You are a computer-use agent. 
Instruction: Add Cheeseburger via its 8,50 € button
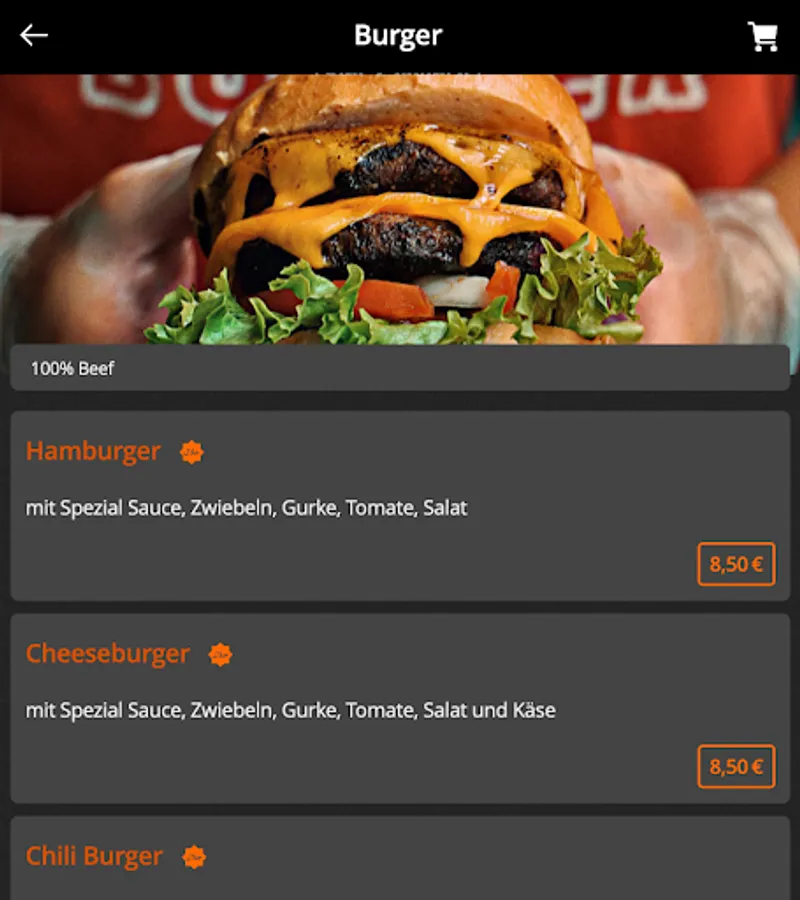point(736,767)
